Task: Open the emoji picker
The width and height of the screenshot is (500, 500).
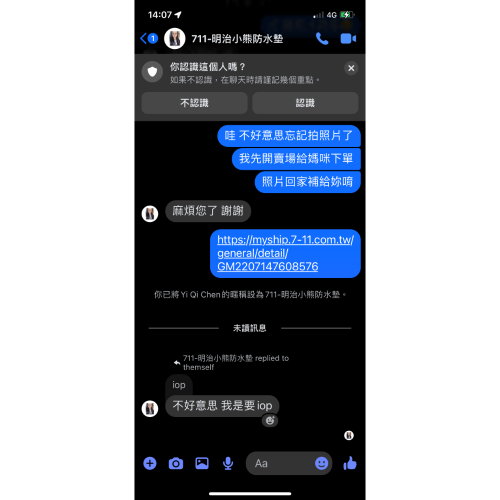Action: pos(322,463)
